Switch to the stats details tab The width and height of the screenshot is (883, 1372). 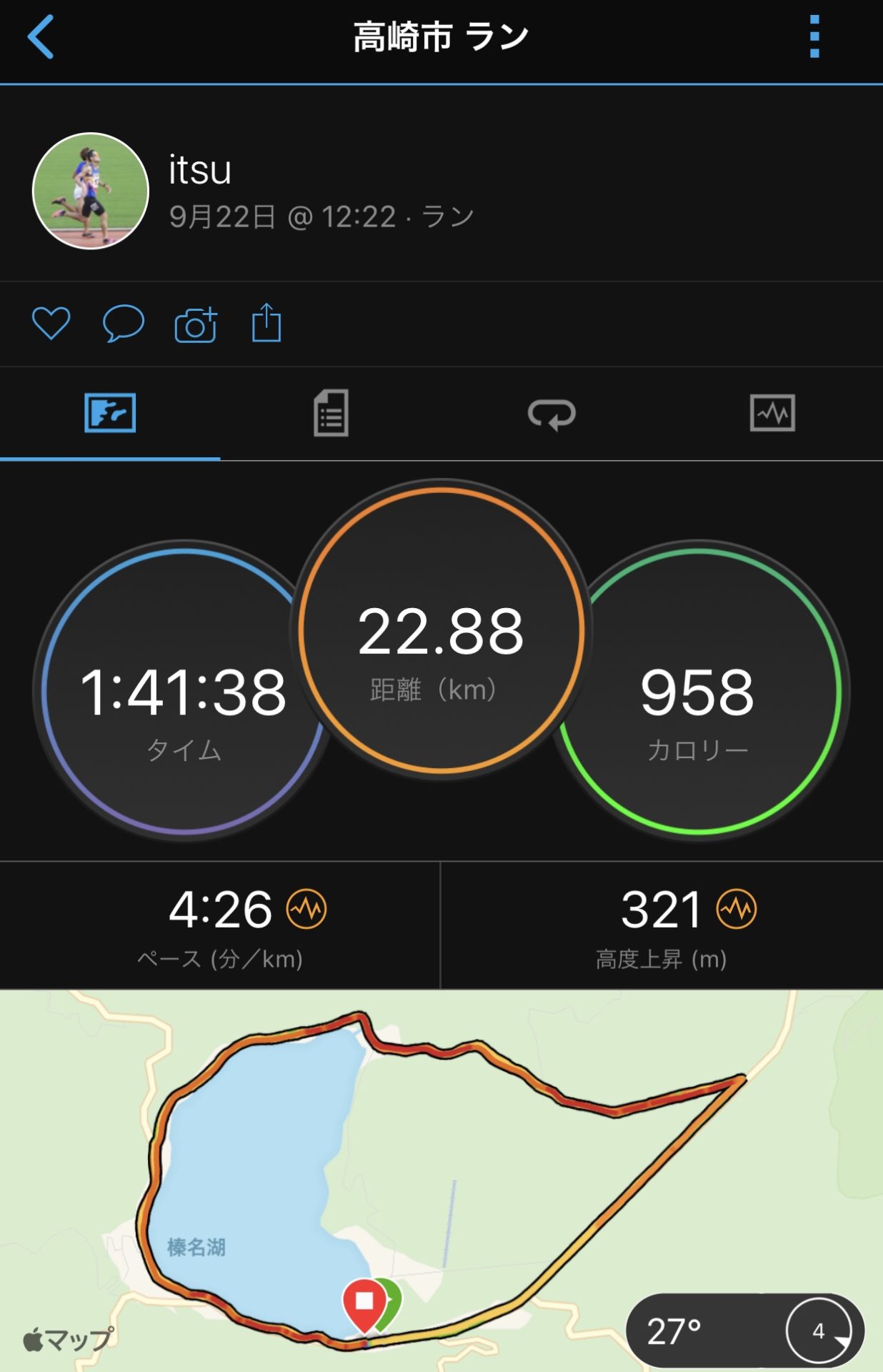coord(331,413)
